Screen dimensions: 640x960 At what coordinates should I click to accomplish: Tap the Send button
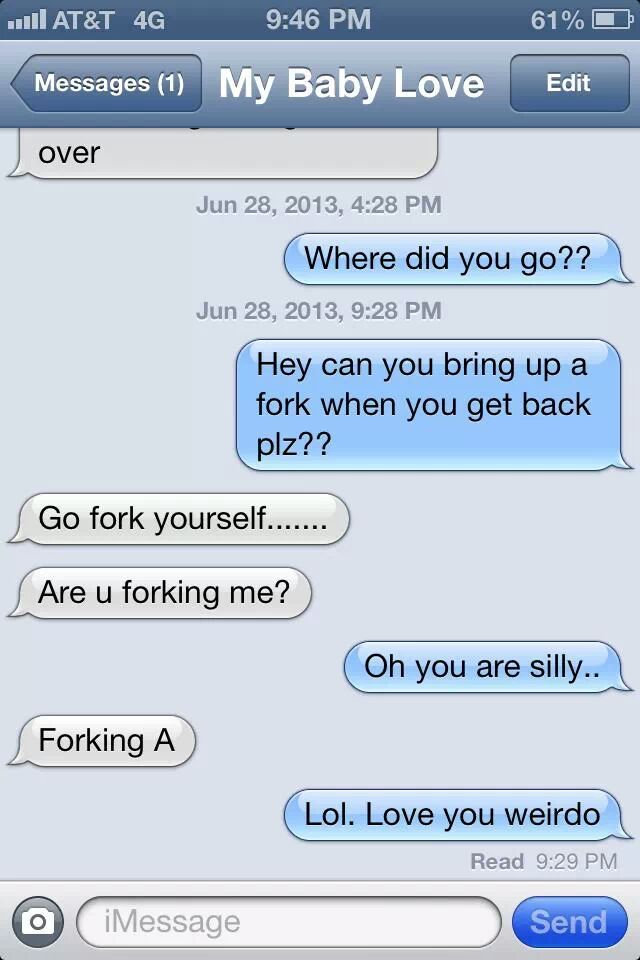[x=568, y=921]
